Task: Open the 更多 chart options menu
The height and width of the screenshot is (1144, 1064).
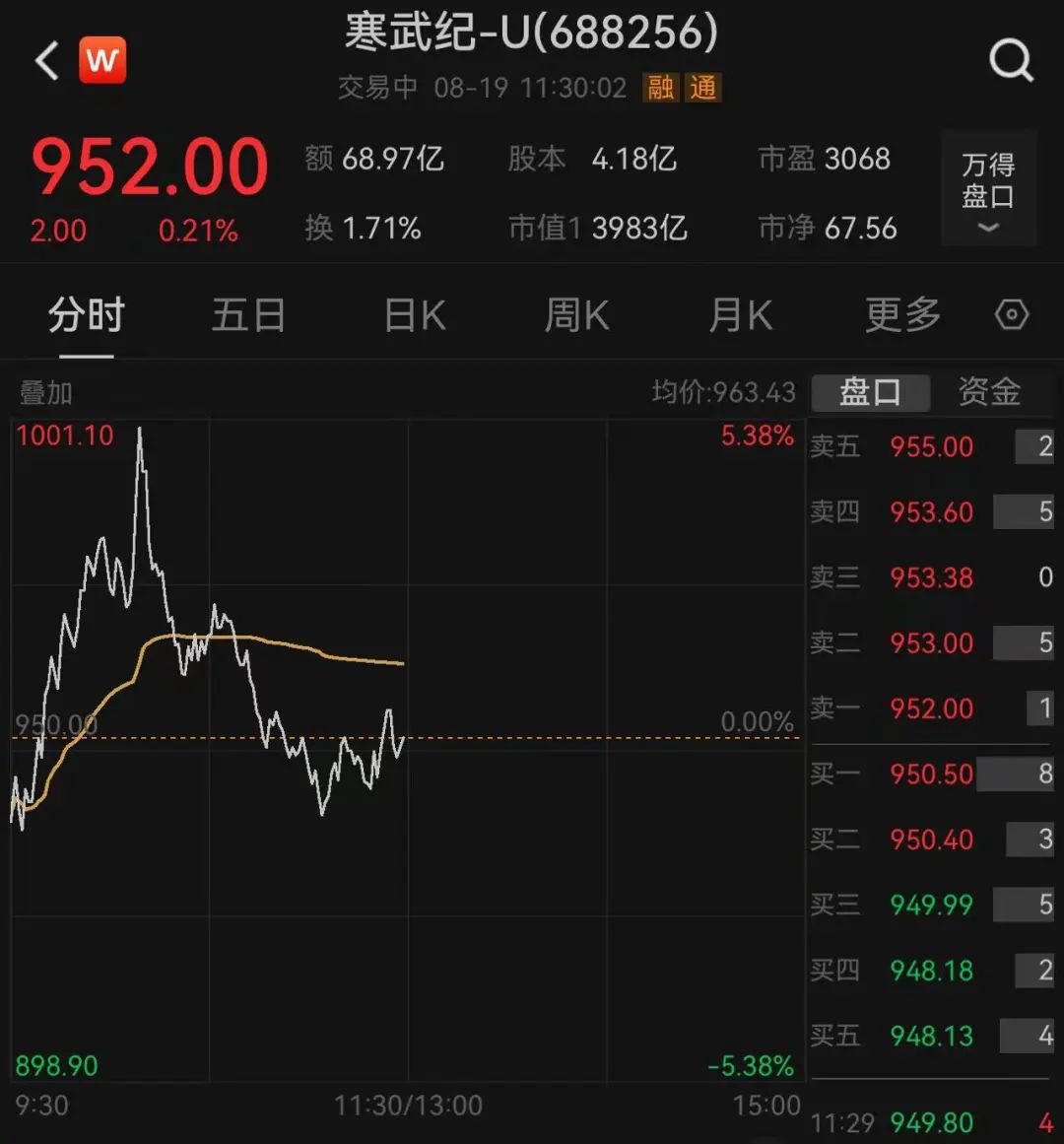Action: (901, 314)
